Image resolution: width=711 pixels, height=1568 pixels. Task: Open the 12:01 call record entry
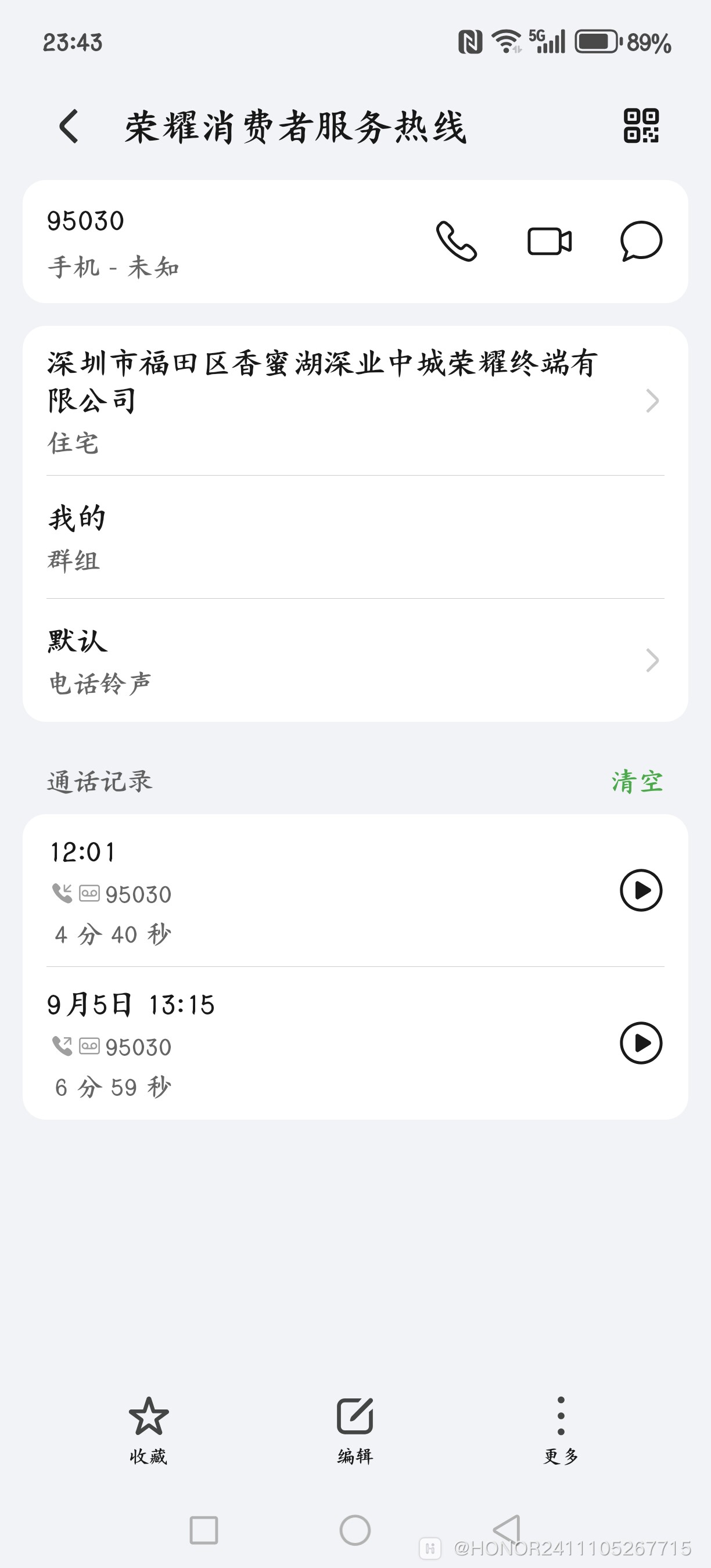pos(304,890)
